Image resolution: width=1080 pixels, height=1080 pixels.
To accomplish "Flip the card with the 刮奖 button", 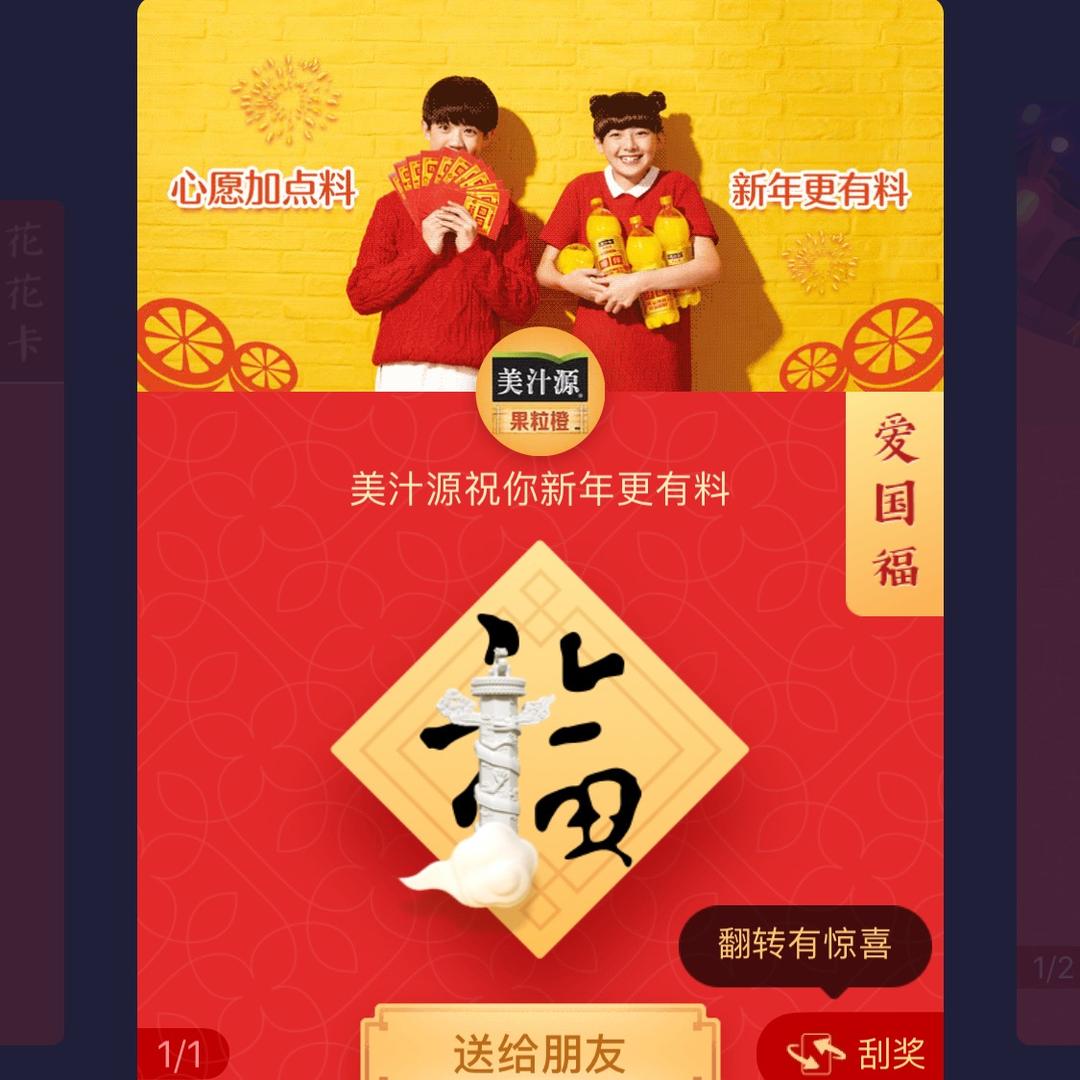I will pyautogui.click(x=851, y=1050).
